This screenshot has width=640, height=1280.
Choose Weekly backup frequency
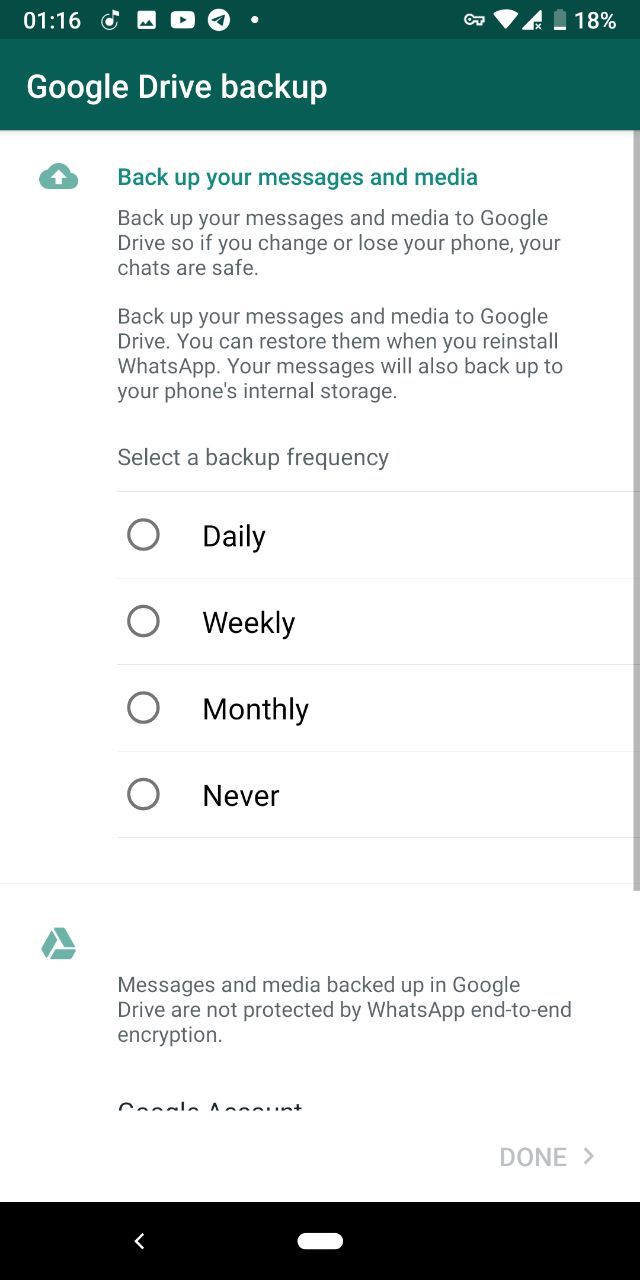click(x=144, y=622)
